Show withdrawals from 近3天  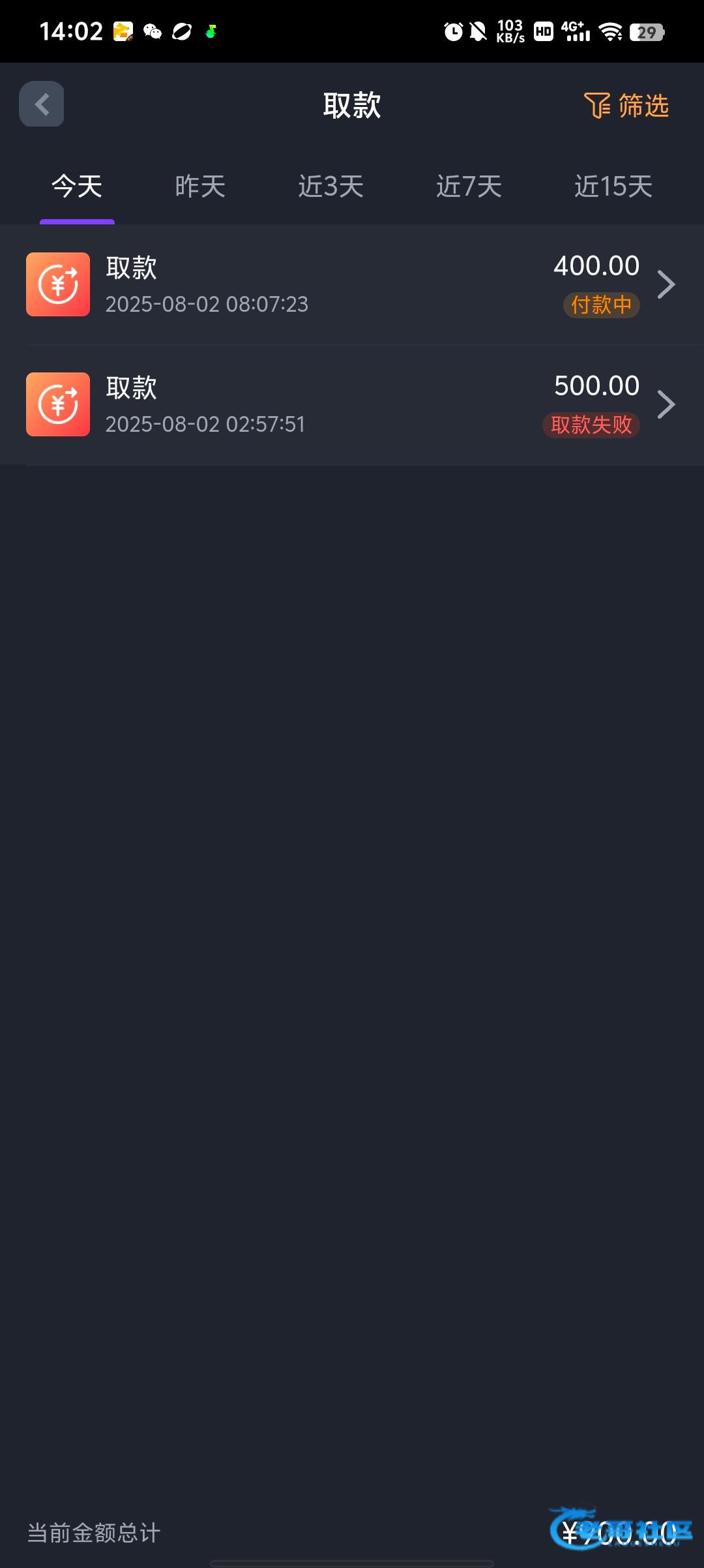pyautogui.click(x=330, y=187)
